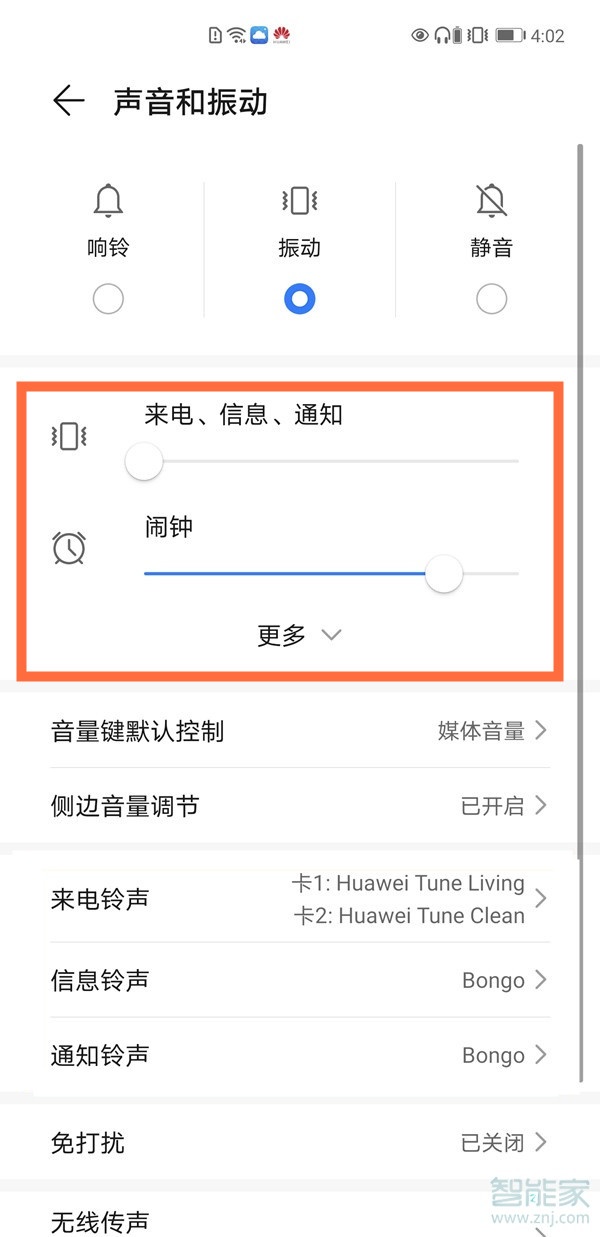Select the 振动 vibrate mode
Viewport: 600px width, 1237px height.
[299, 298]
